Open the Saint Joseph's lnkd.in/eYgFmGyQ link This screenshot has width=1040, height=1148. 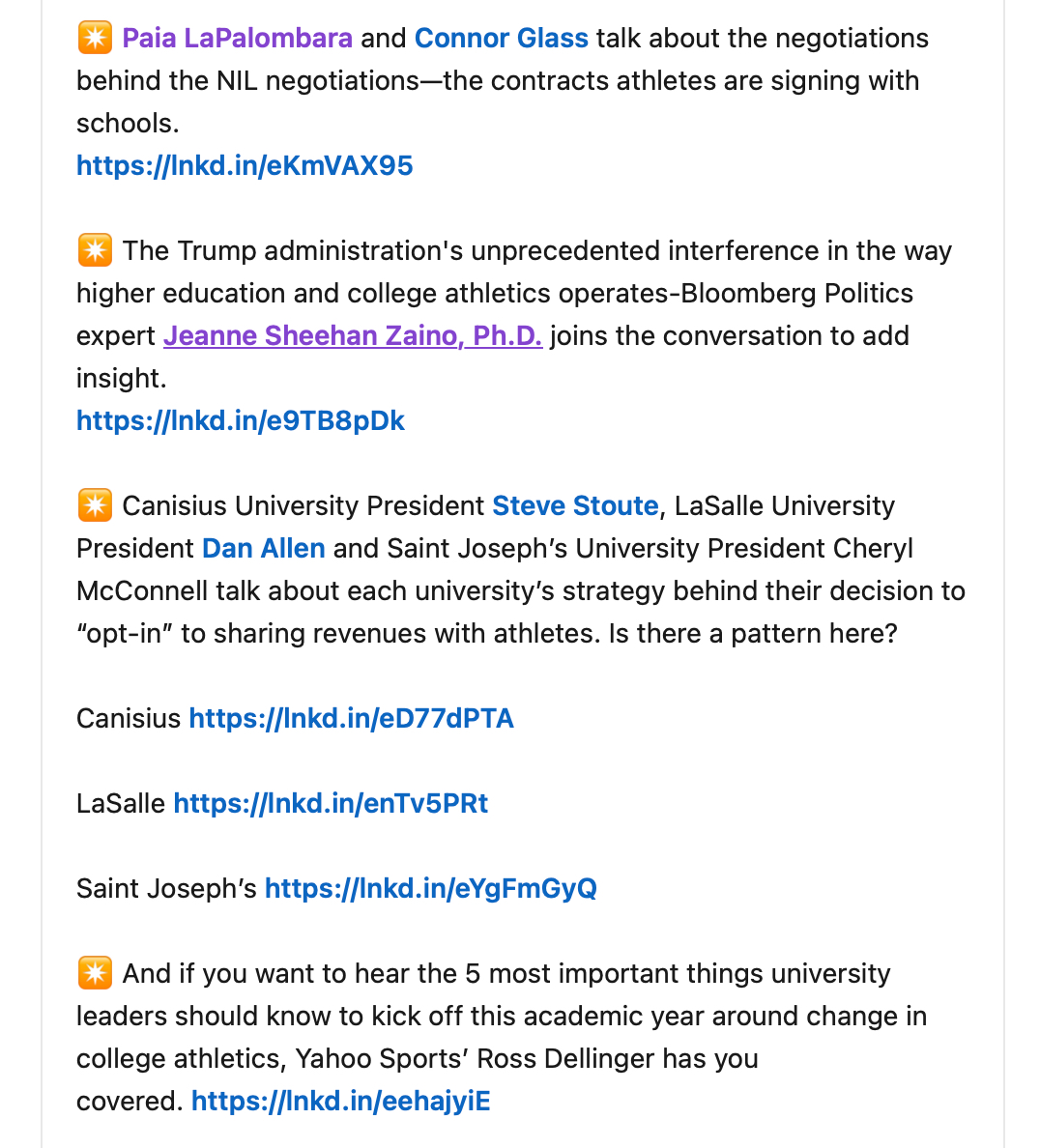430,889
